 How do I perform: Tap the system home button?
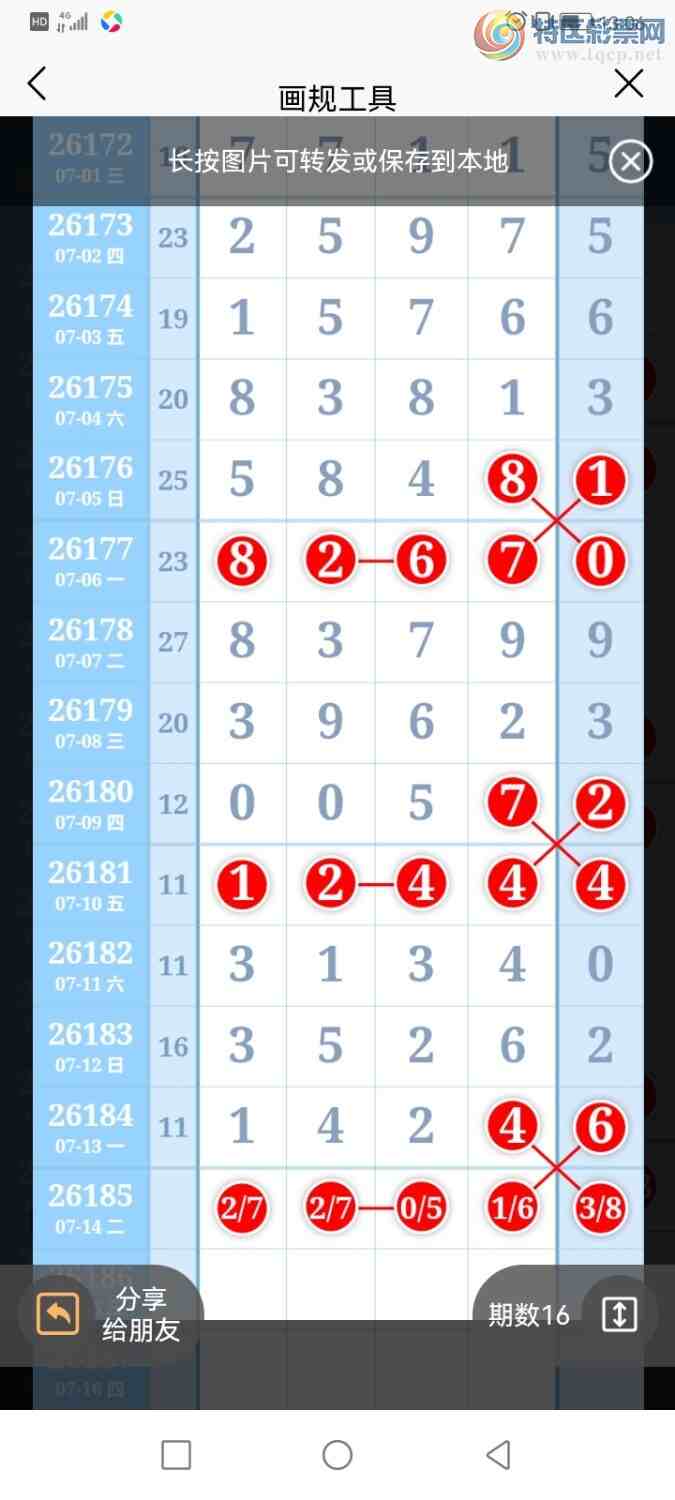click(x=337, y=1454)
